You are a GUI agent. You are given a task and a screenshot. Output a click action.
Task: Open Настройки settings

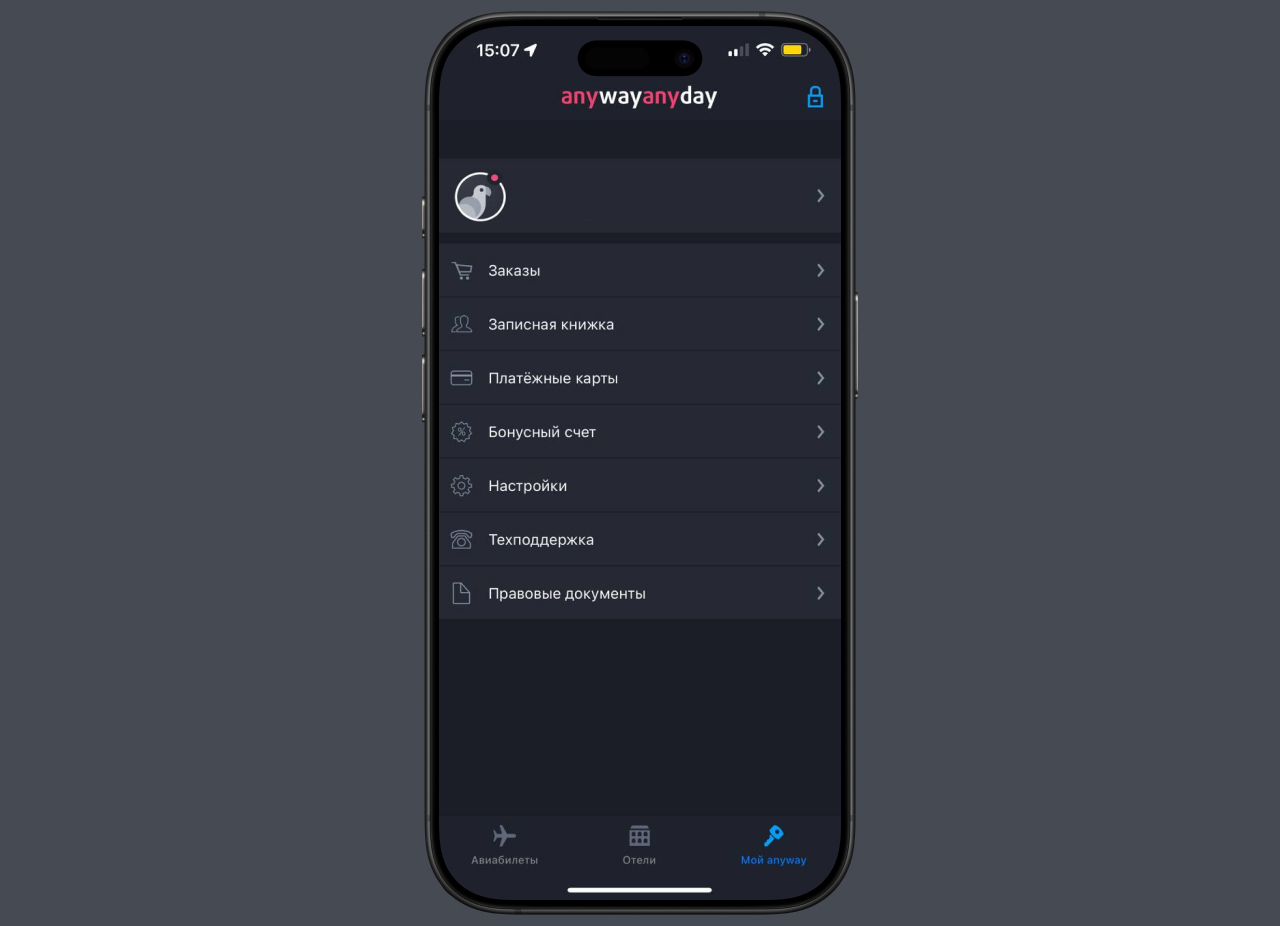click(640, 486)
